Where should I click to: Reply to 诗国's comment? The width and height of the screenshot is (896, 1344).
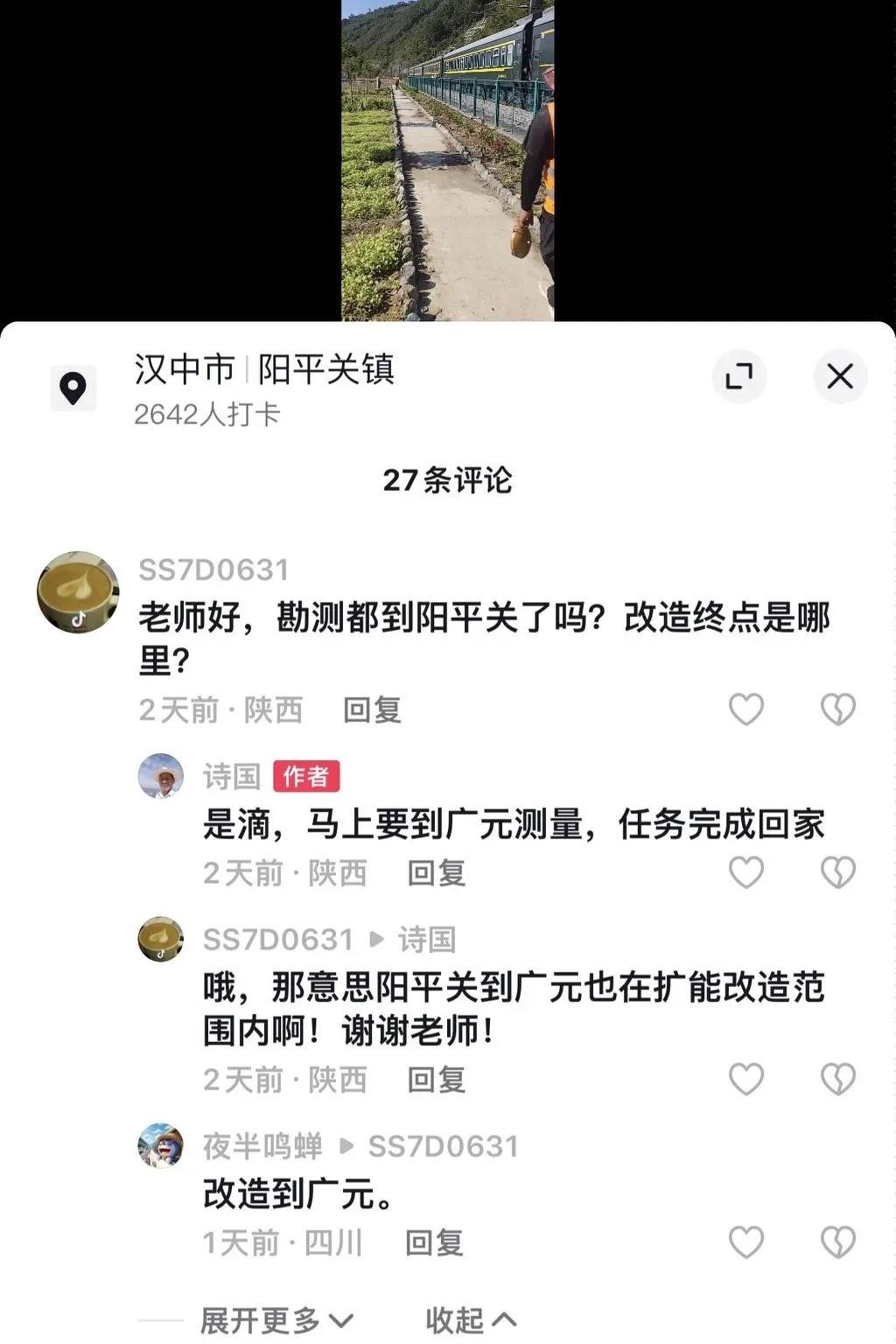click(x=436, y=872)
